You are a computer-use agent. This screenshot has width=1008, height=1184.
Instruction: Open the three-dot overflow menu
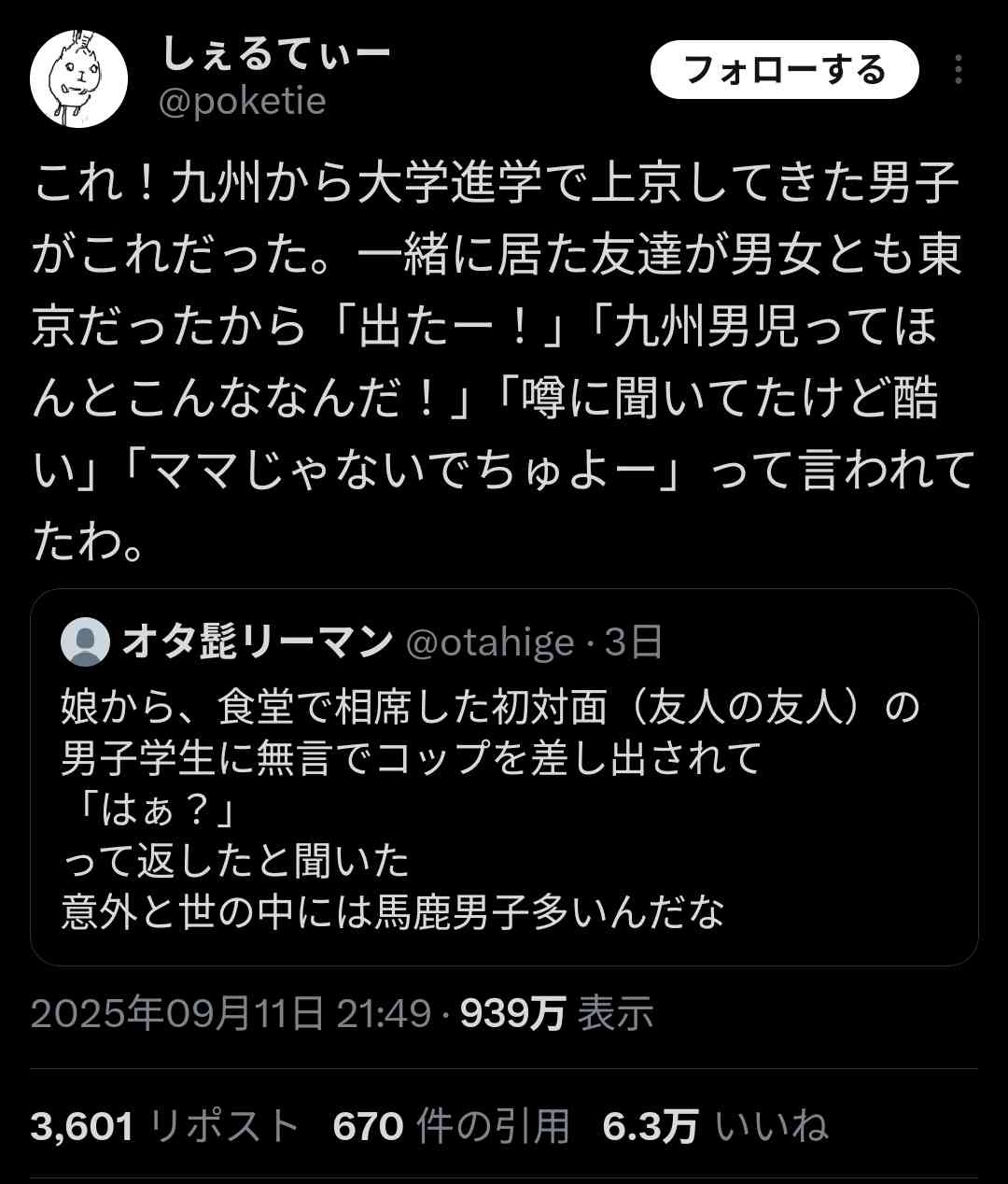958,70
